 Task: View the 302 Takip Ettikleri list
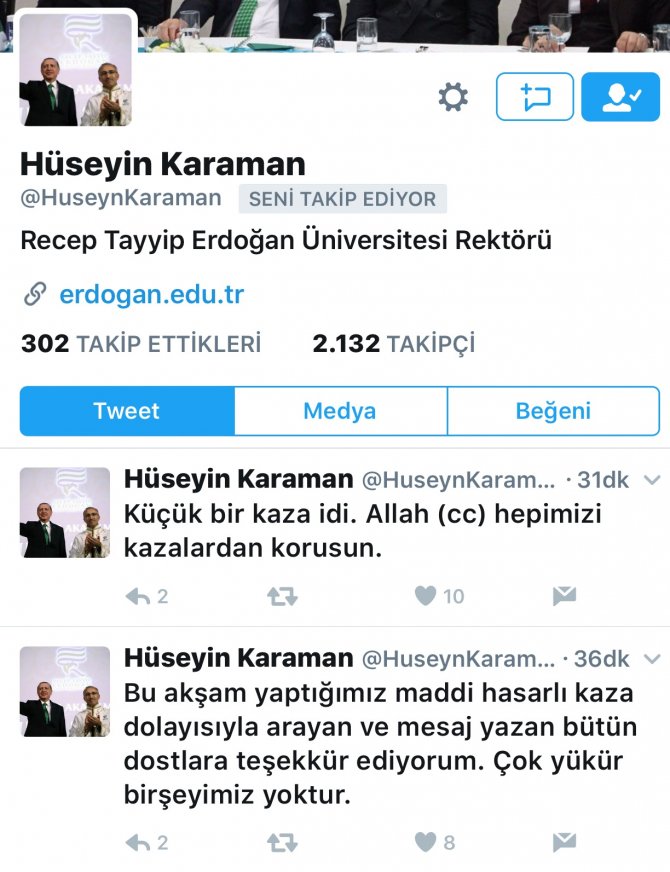[x=141, y=344]
